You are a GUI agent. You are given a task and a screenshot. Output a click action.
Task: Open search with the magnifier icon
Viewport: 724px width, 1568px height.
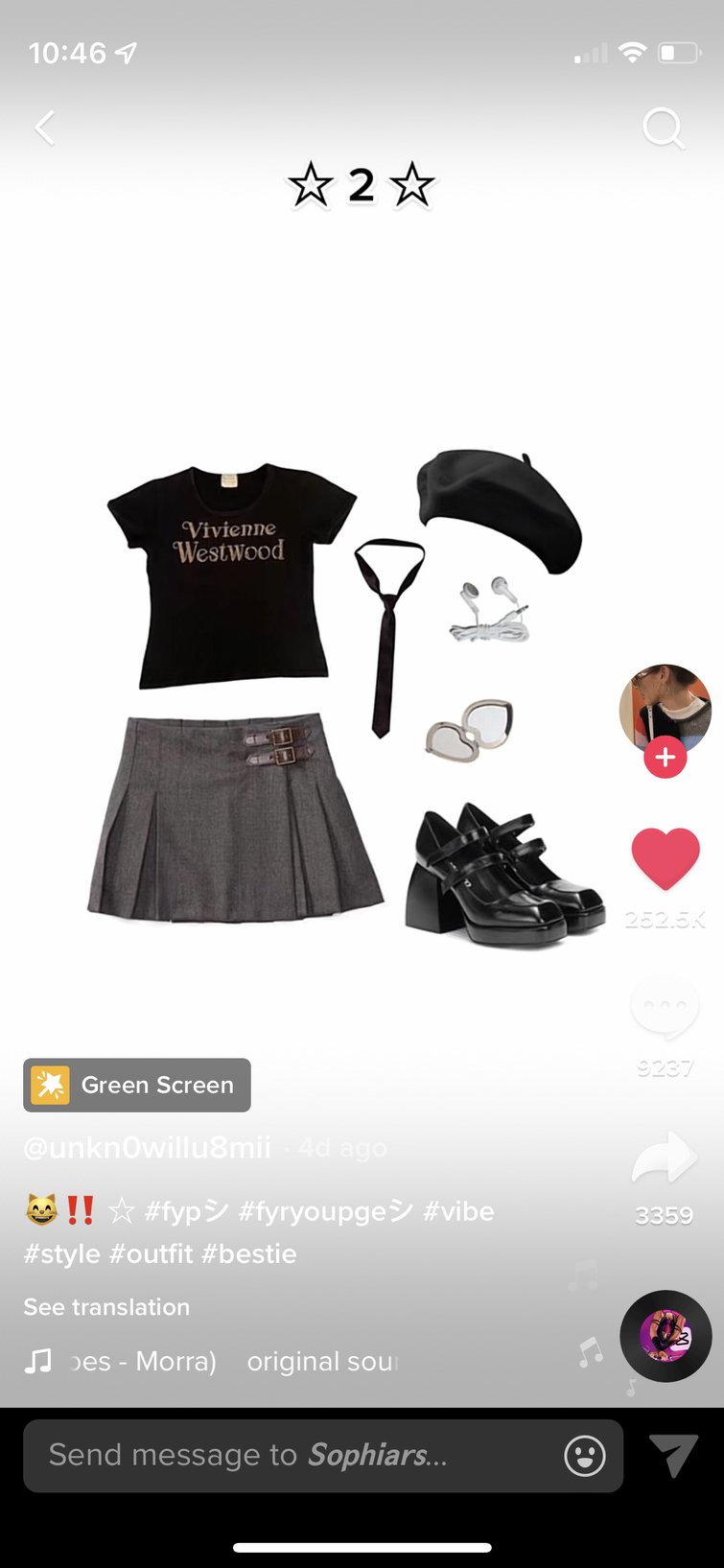(x=663, y=127)
